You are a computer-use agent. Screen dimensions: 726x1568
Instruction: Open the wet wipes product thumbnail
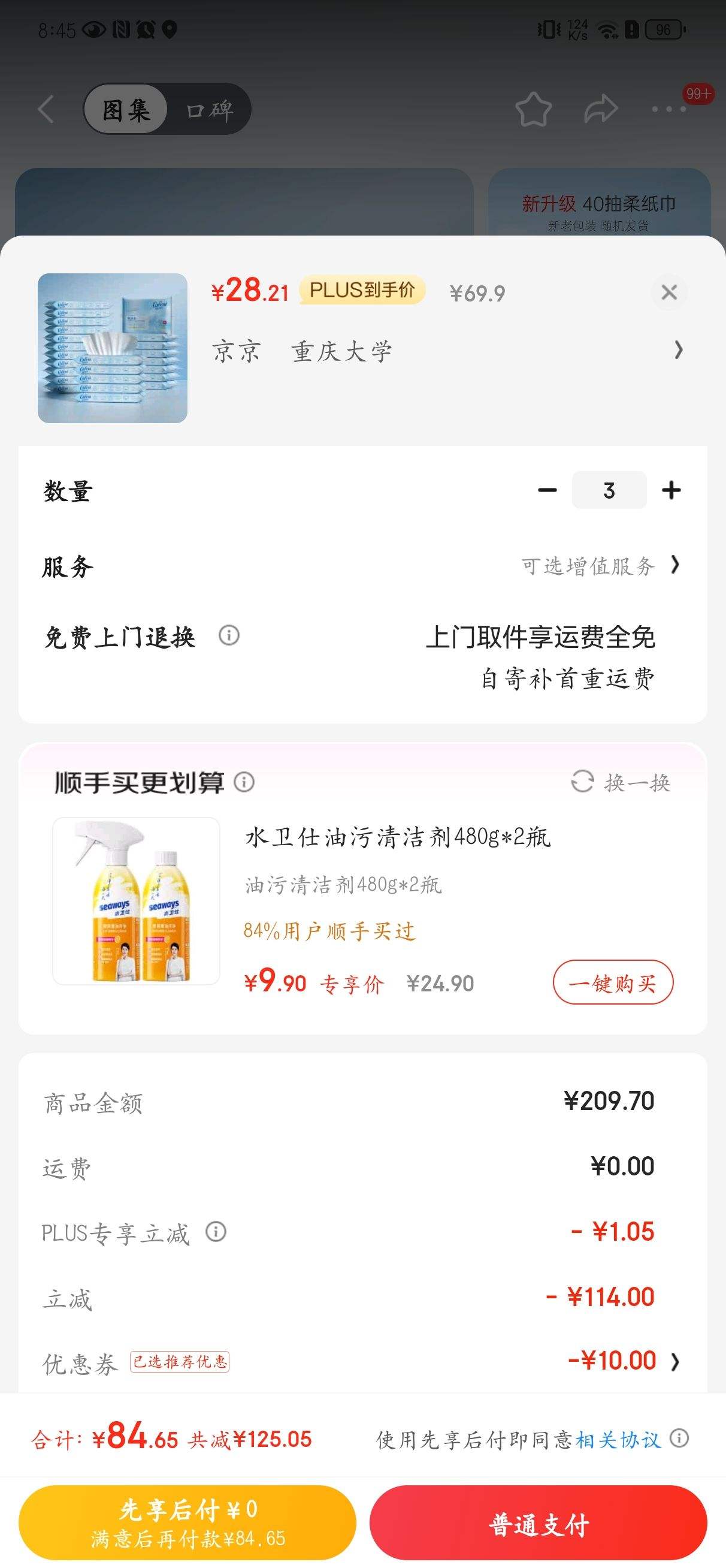113,348
